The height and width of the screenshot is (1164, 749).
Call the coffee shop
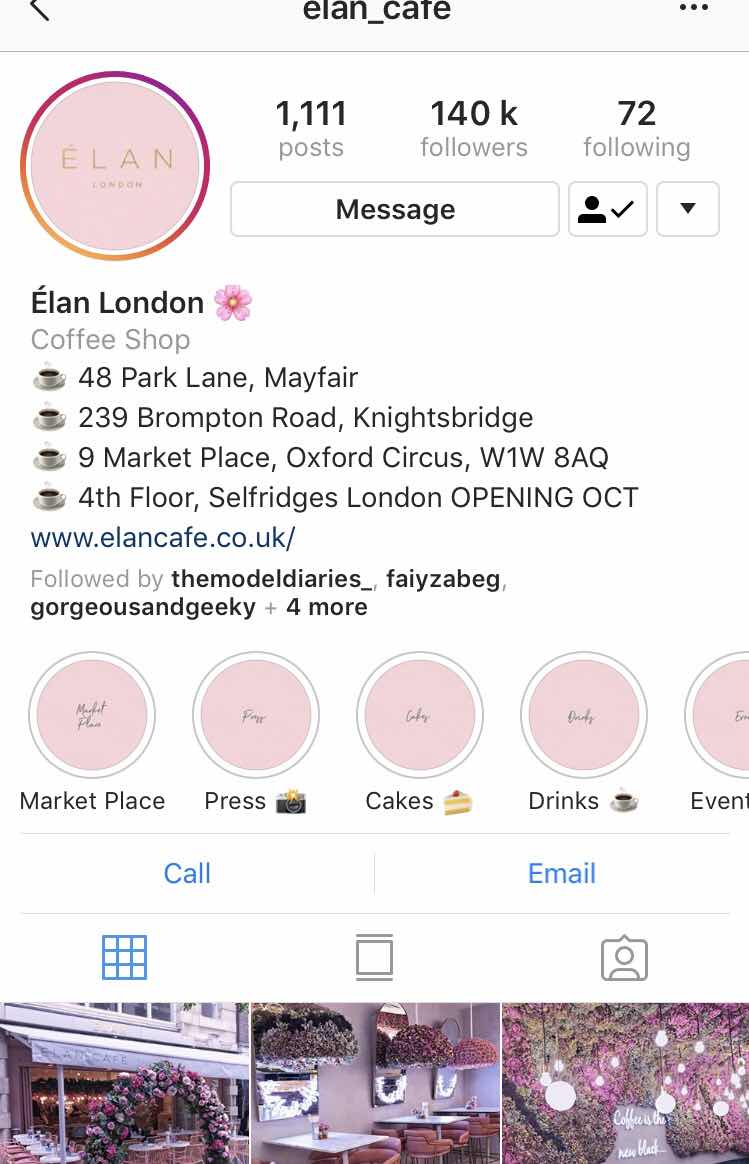[187, 873]
